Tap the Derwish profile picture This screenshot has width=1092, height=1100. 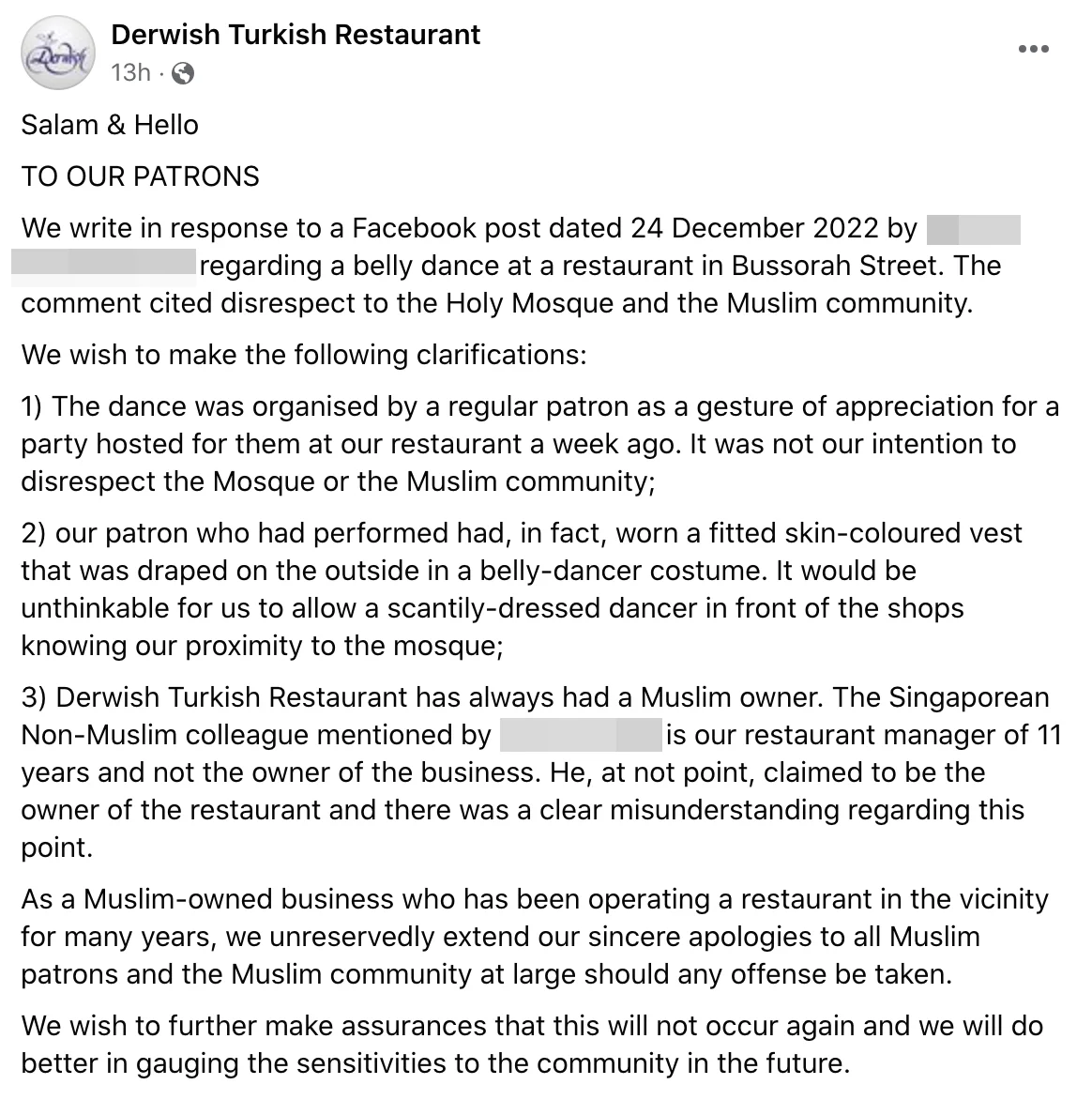click(59, 54)
